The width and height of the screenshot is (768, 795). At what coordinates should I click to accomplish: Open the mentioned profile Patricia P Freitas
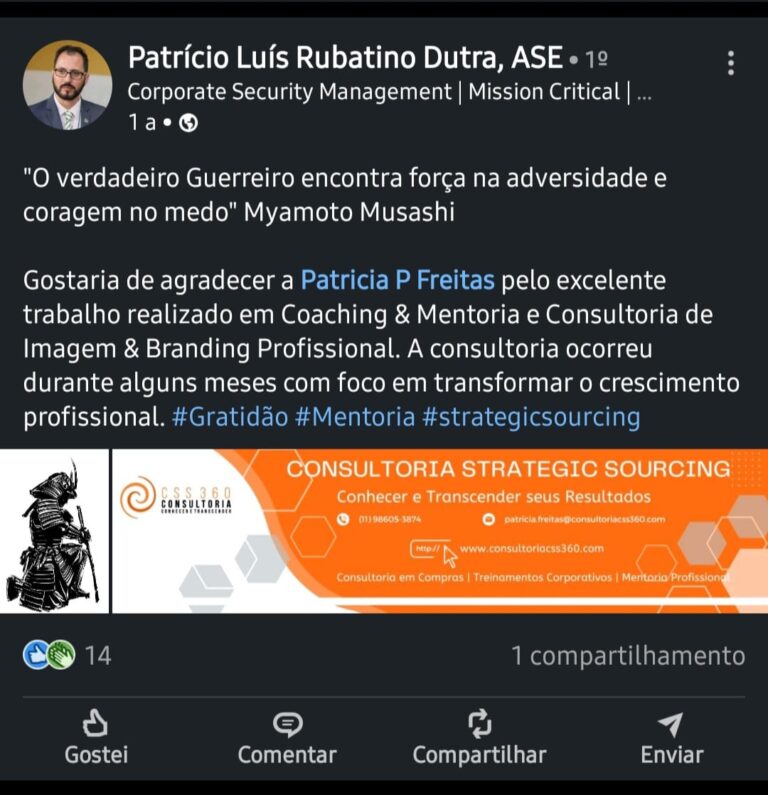pos(397,279)
